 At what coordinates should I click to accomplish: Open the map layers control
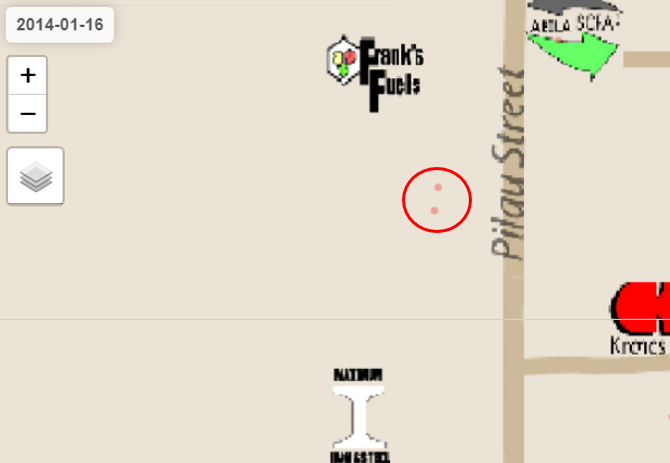pyautogui.click(x=36, y=177)
